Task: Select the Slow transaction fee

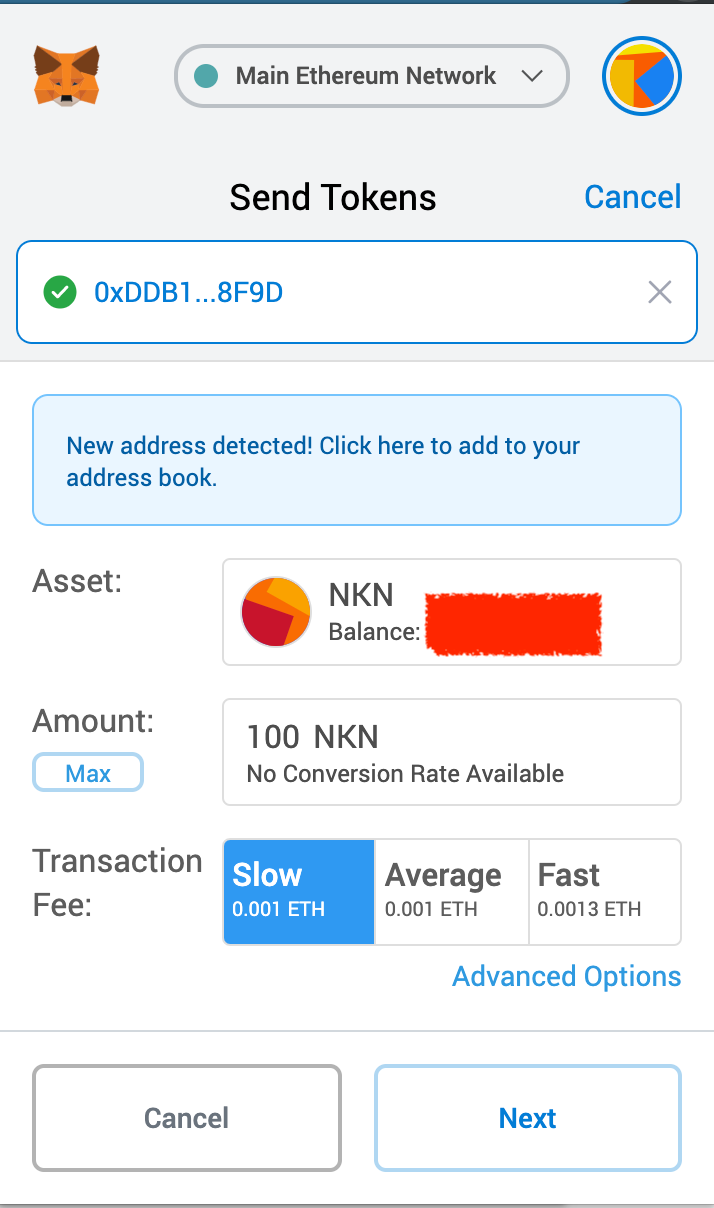Action: pyautogui.click(x=299, y=892)
